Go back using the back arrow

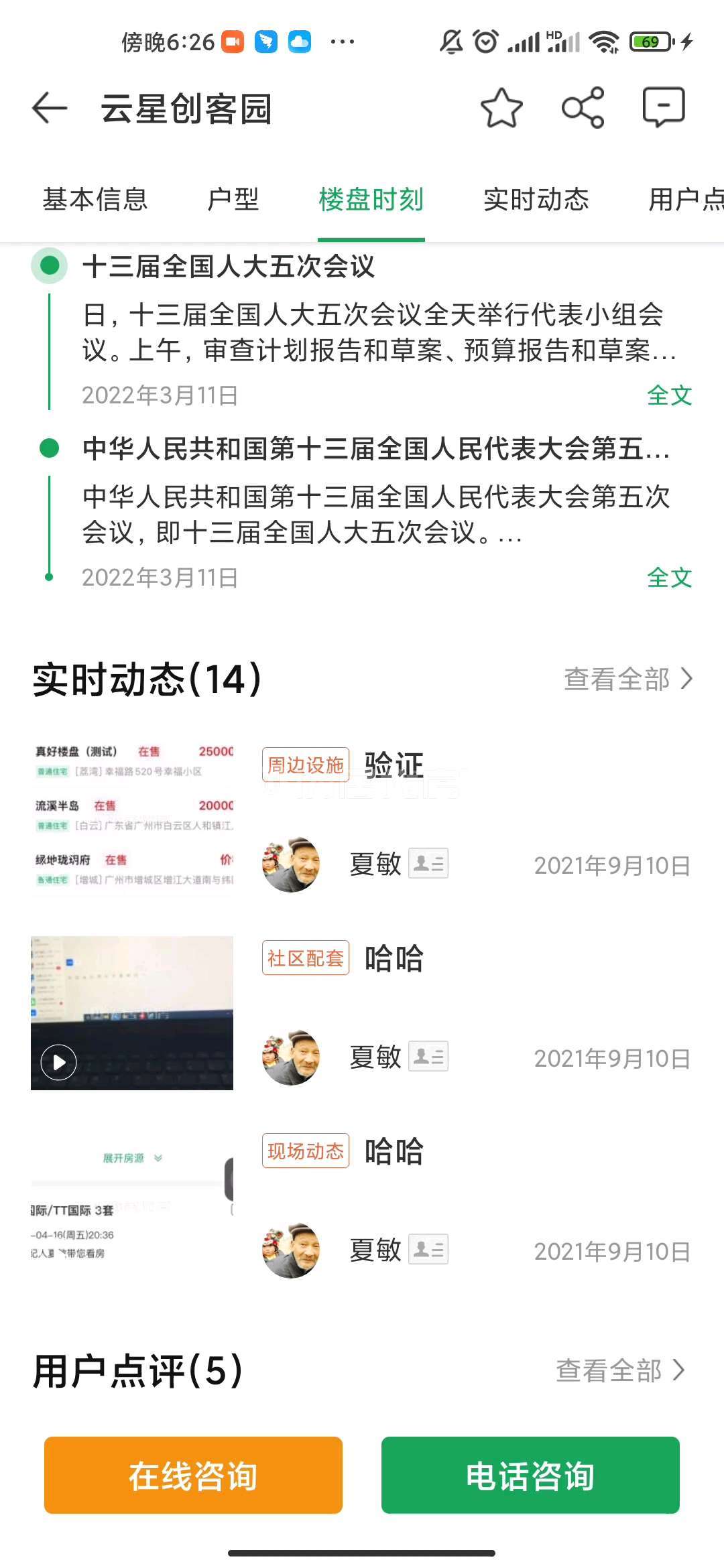click(50, 108)
